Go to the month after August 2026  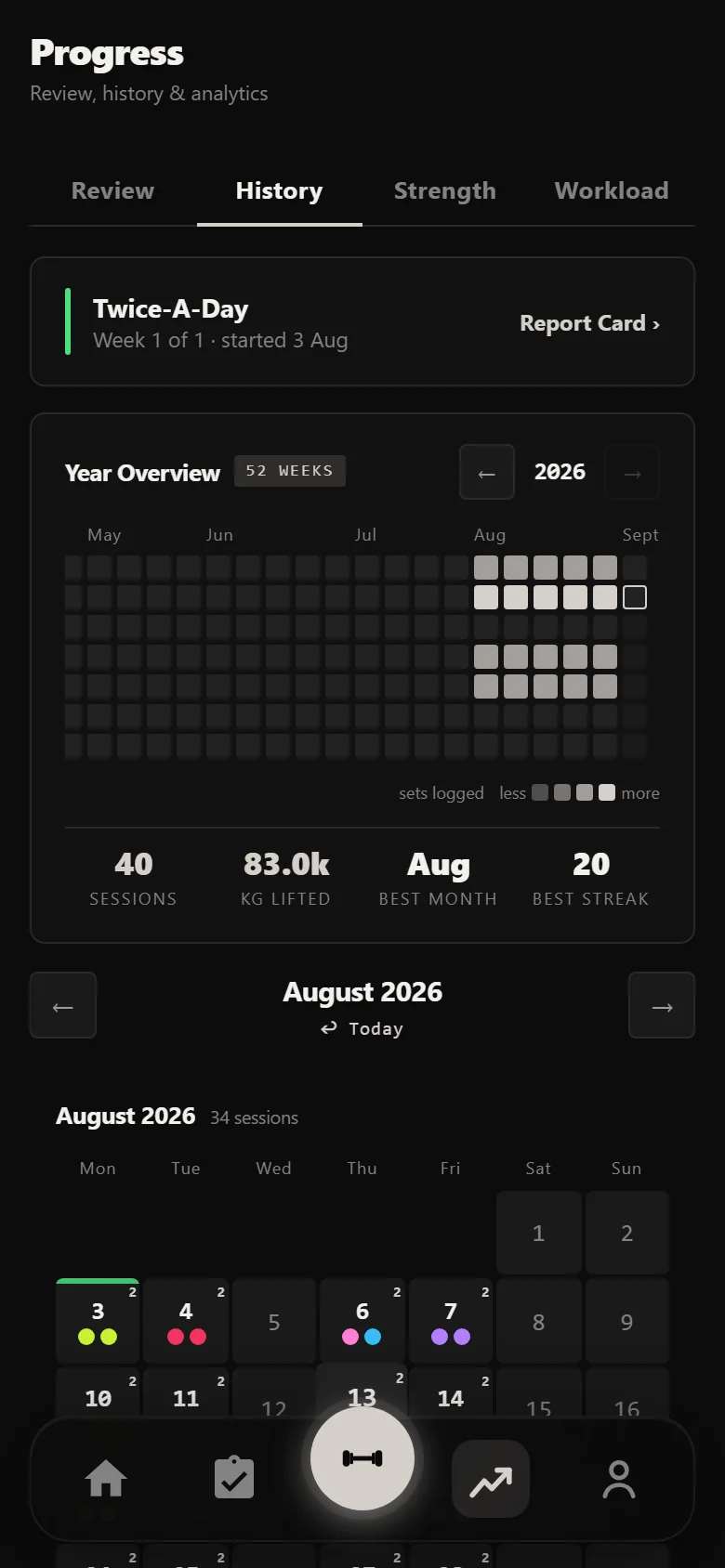pos(662,1005)
